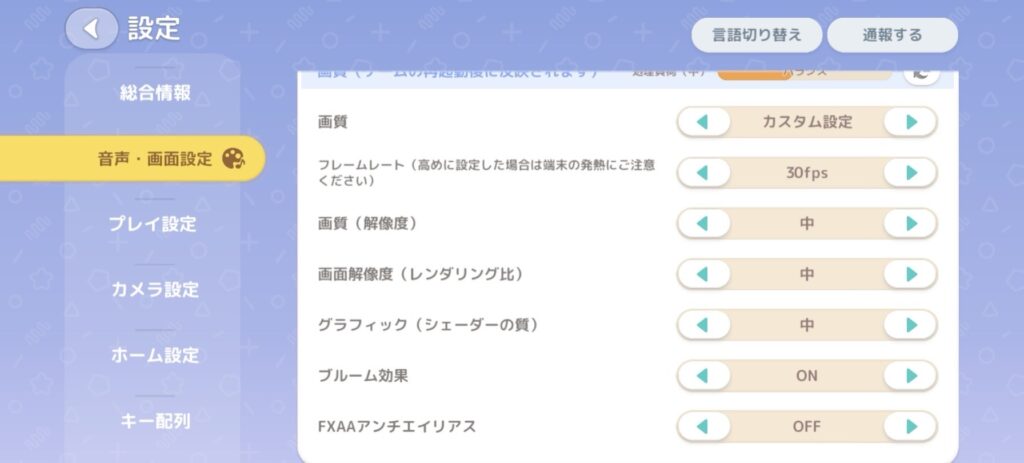Decrease フレームレート with left arrow

[702, 173]
